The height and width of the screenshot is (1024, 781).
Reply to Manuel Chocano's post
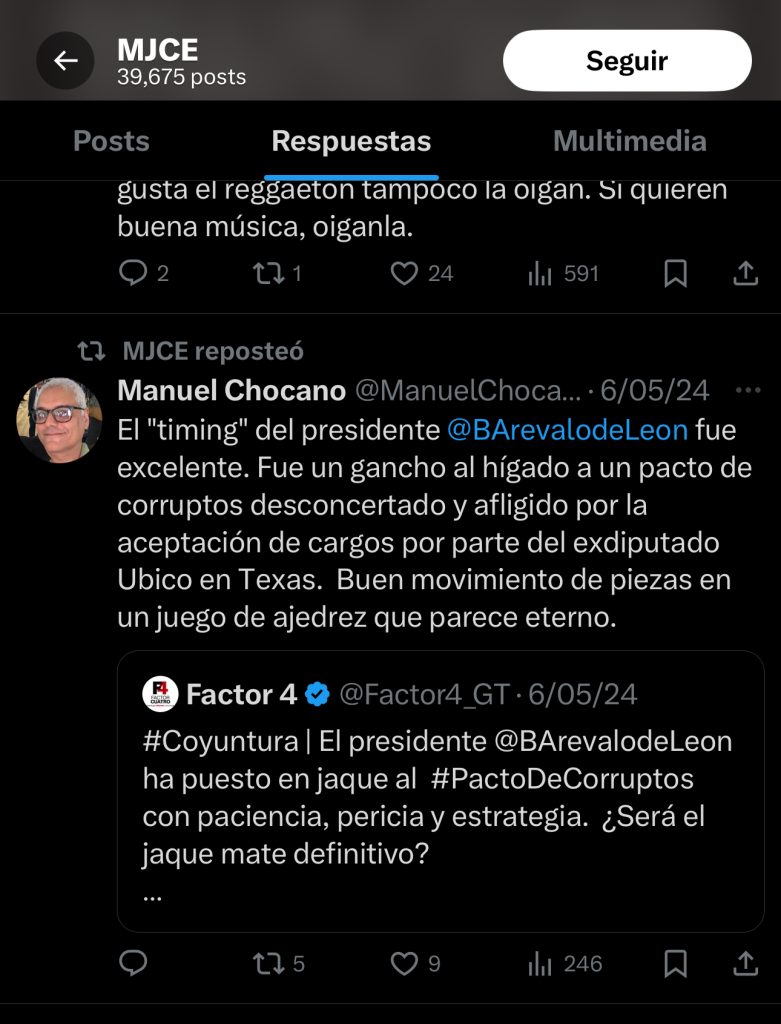click(x=133, y=963)
